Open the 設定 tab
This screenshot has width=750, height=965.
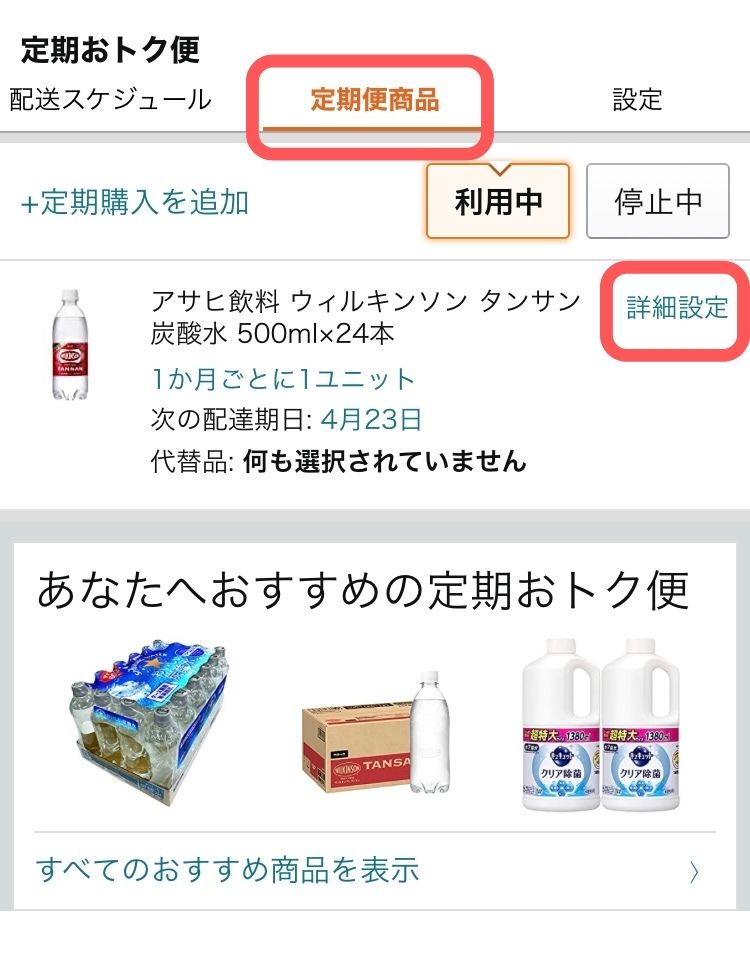637,100
